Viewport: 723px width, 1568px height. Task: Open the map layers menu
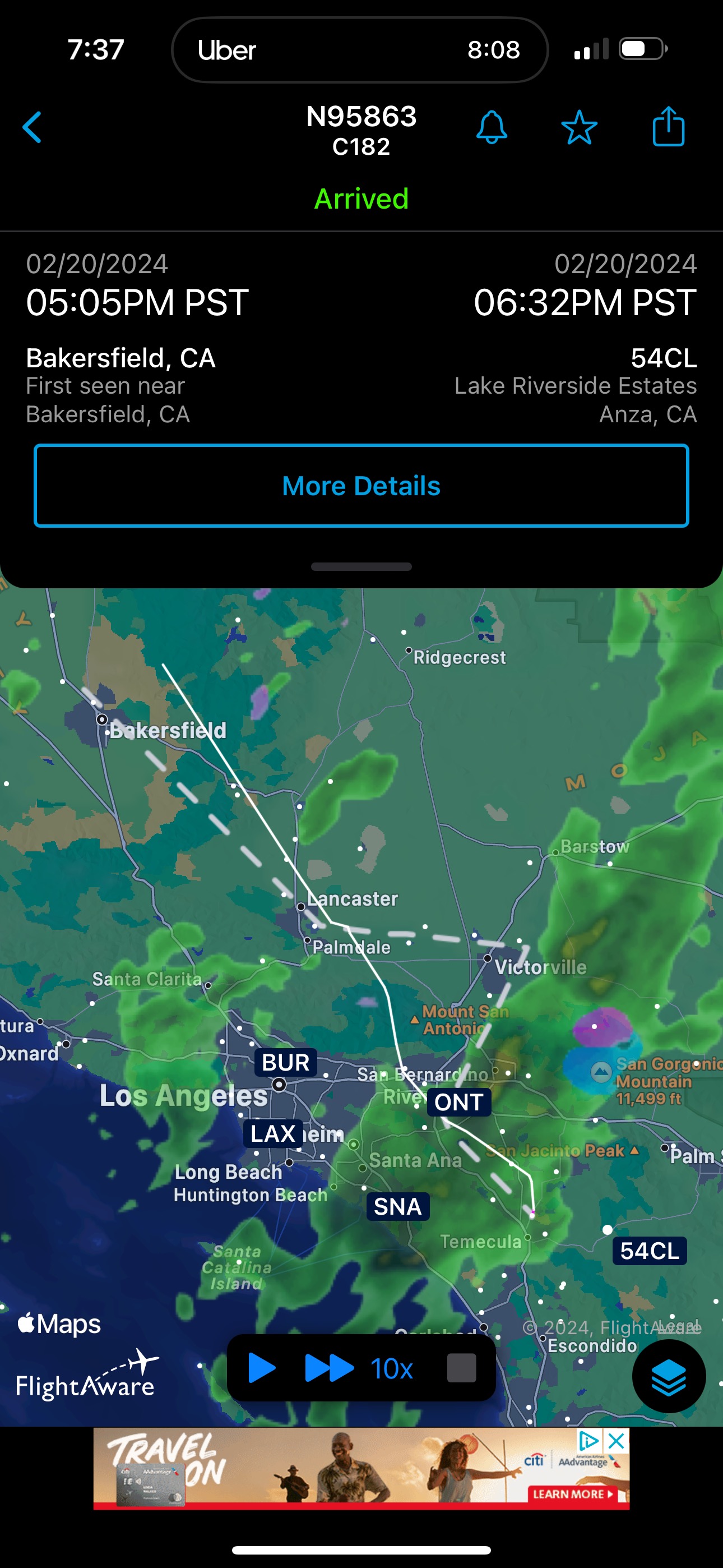pyautogui.click(x=668, y=1376)
